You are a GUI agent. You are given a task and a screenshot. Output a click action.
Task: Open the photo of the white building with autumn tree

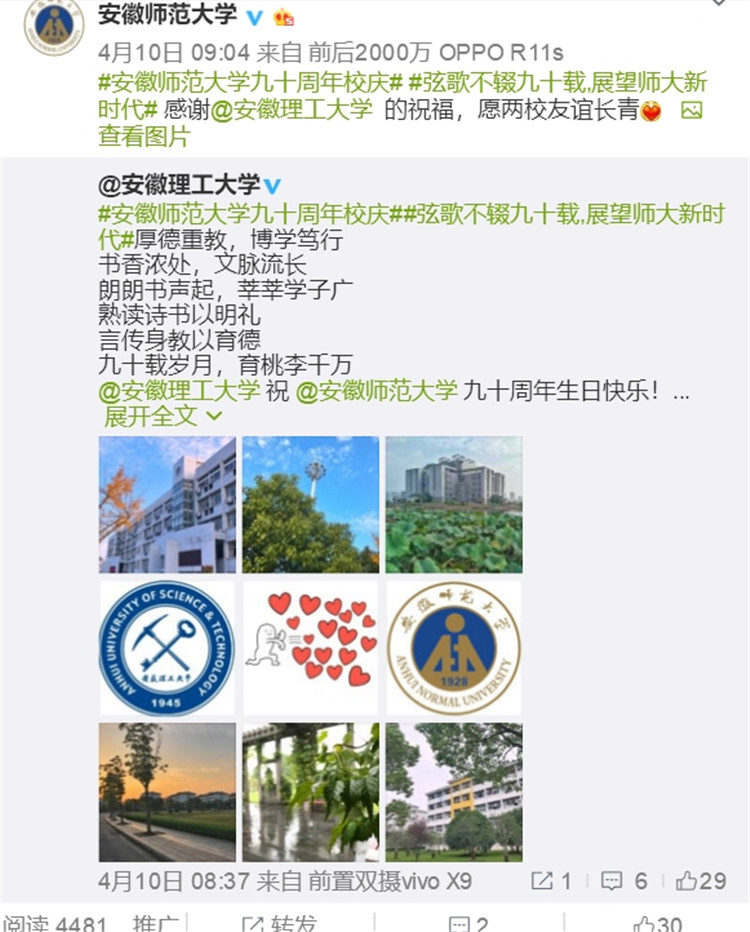pos(167,505)
